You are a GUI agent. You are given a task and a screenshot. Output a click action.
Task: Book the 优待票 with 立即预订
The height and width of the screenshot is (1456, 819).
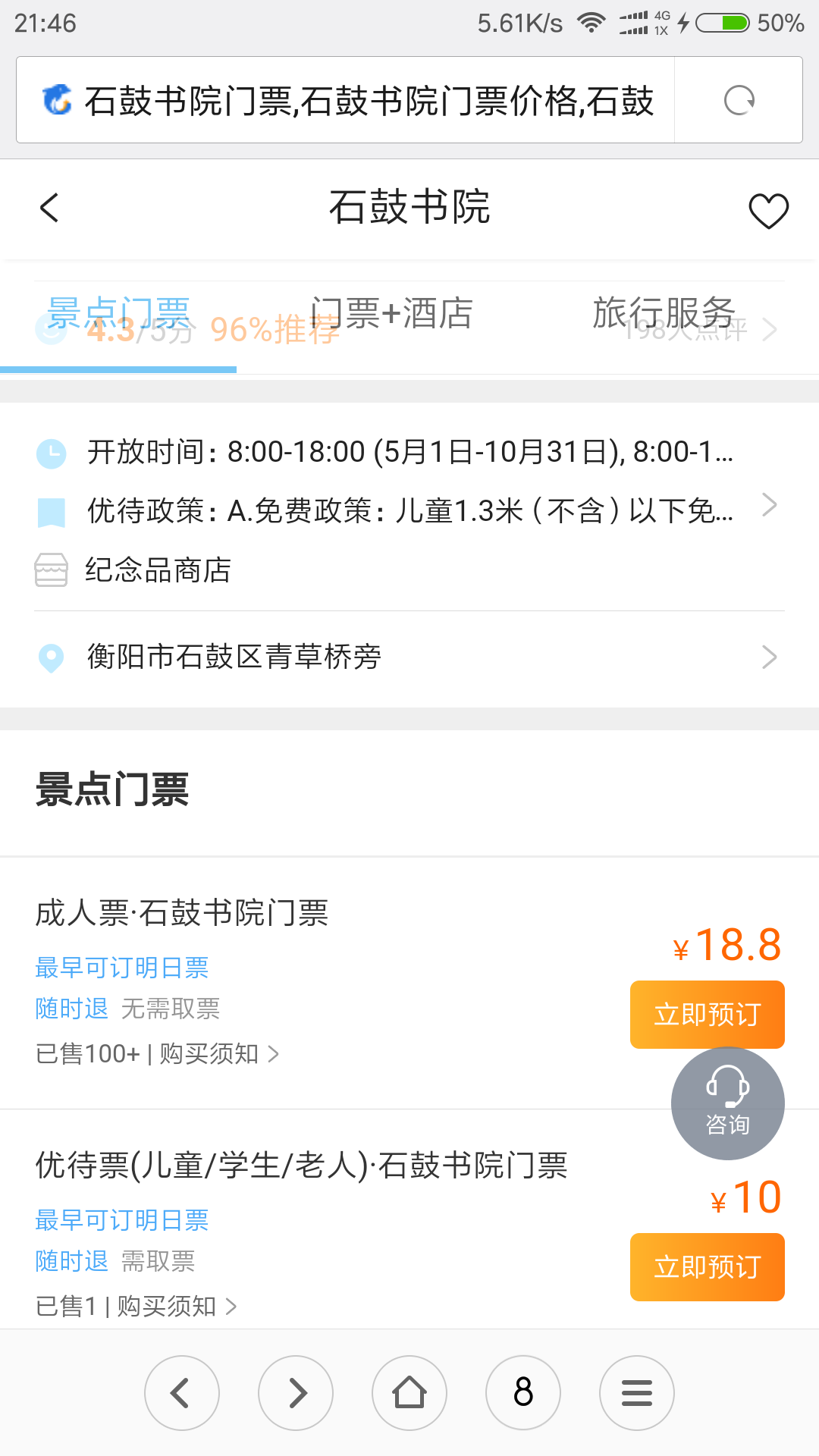pos(707,1266)
